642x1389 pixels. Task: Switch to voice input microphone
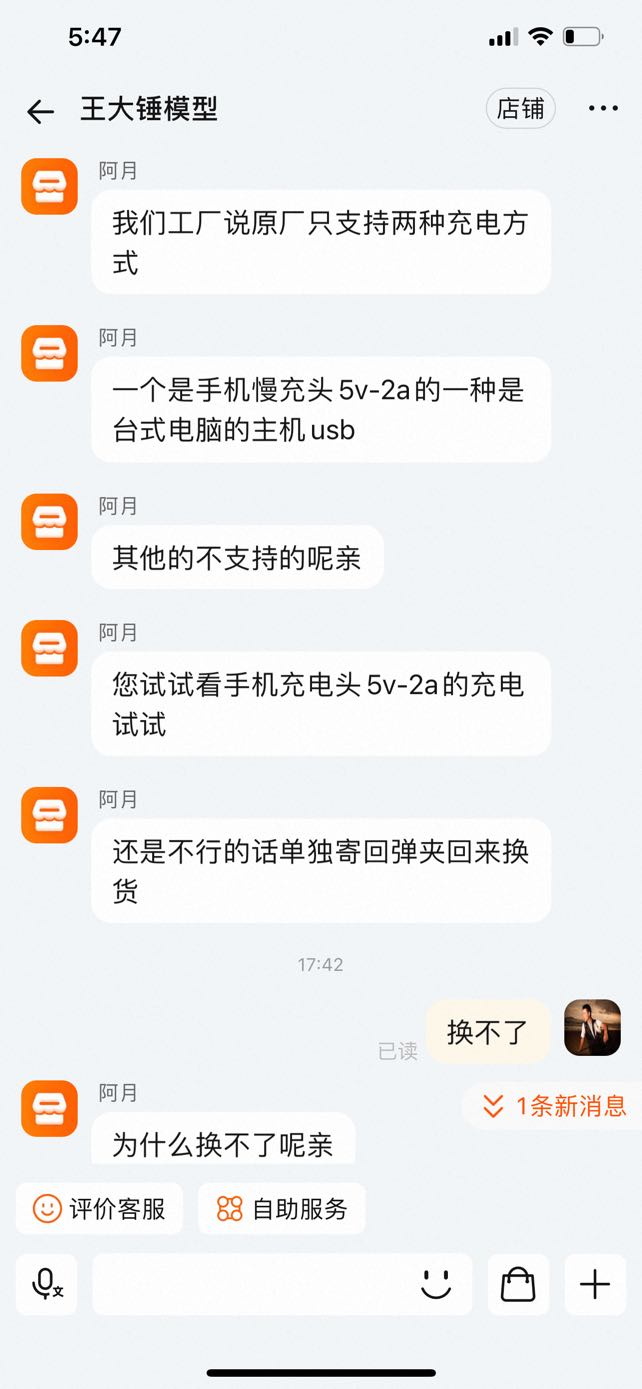pyautogui.click(x=48, y=1284)
